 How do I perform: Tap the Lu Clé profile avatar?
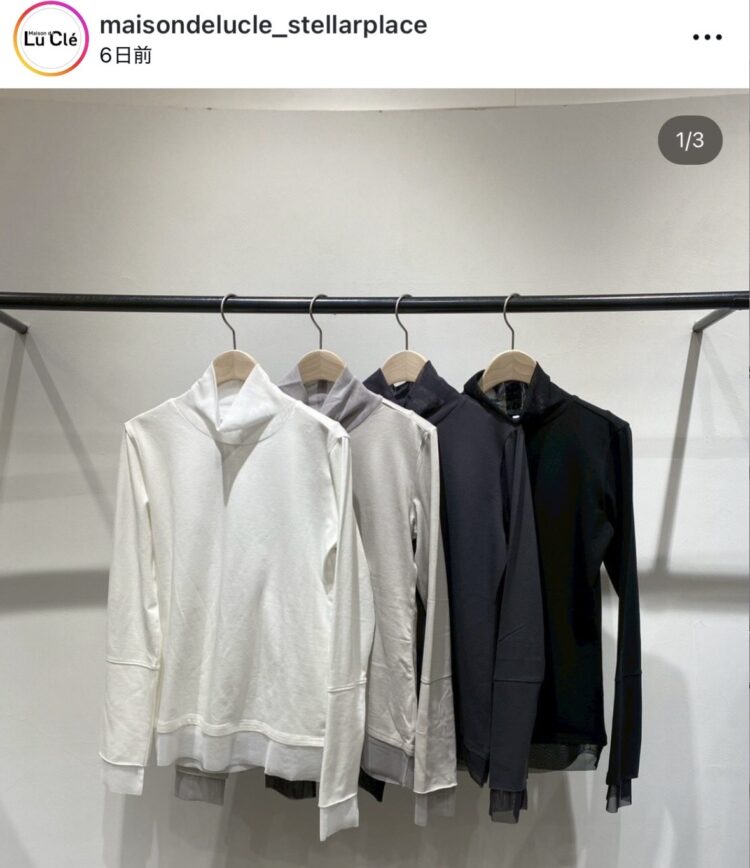tap(51, 39)
